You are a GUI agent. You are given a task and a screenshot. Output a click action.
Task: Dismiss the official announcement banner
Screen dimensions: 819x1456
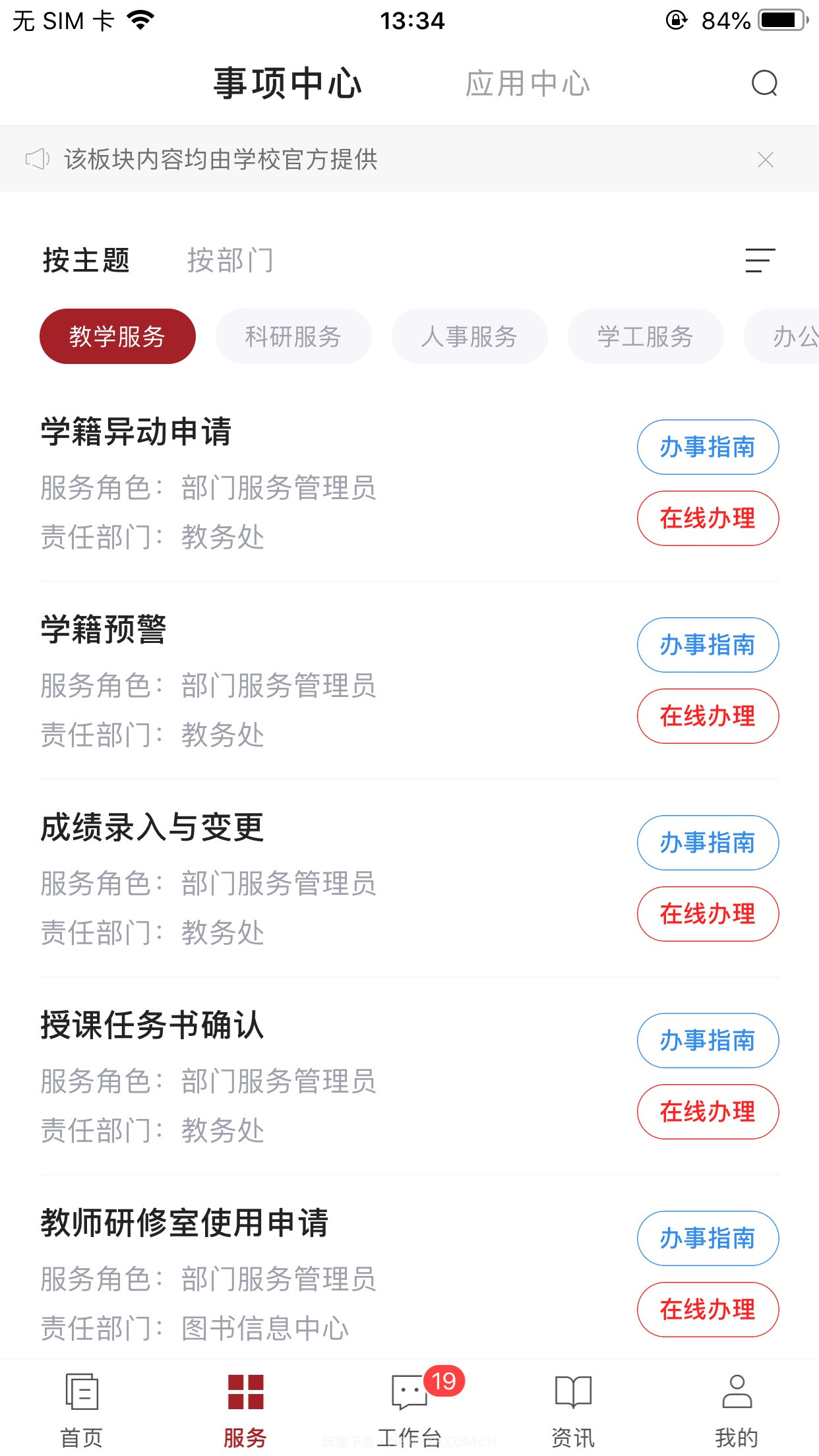pyautogui.click(x=765, y=159)
